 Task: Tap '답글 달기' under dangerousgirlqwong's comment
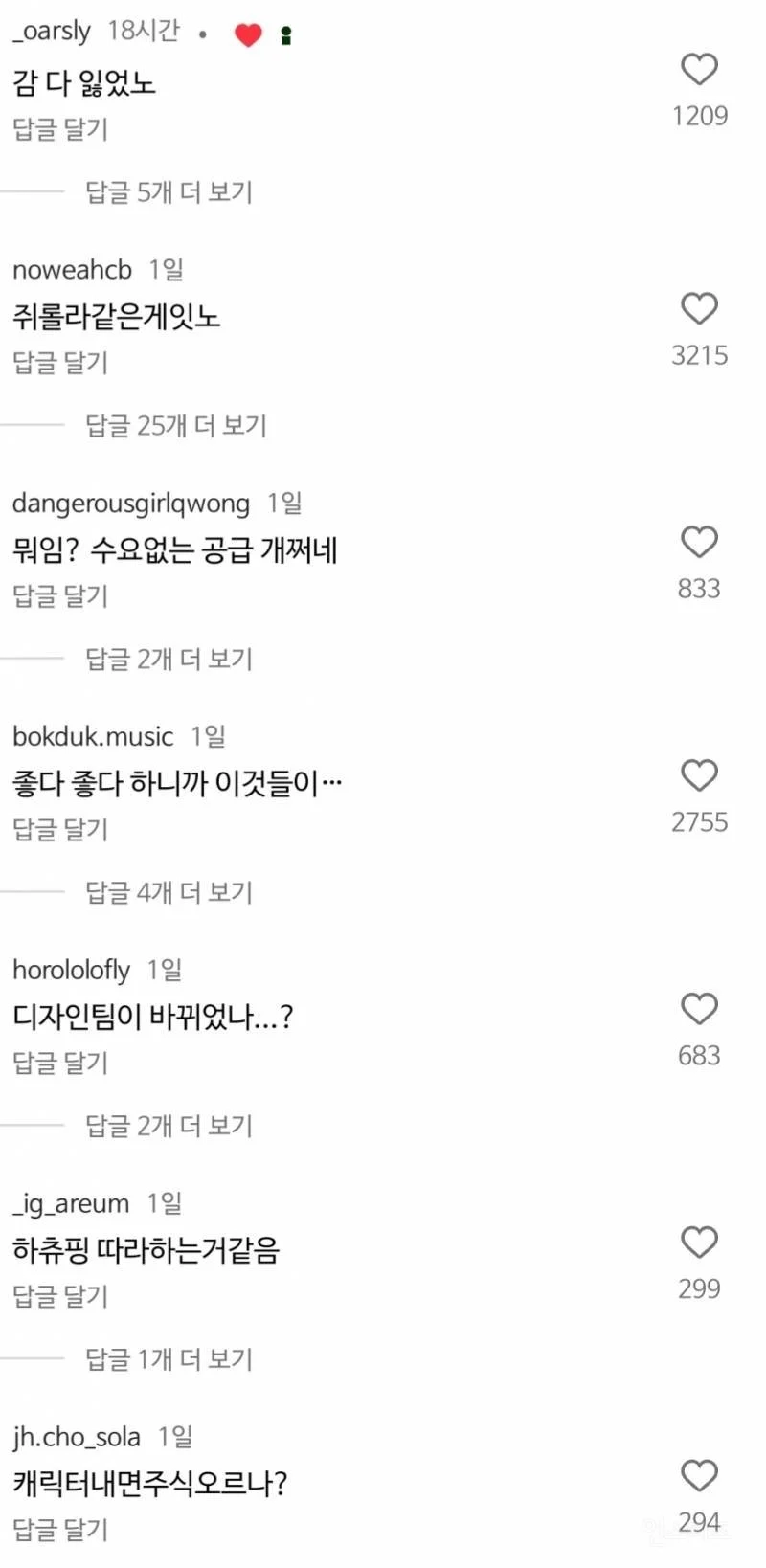(58, 595)
